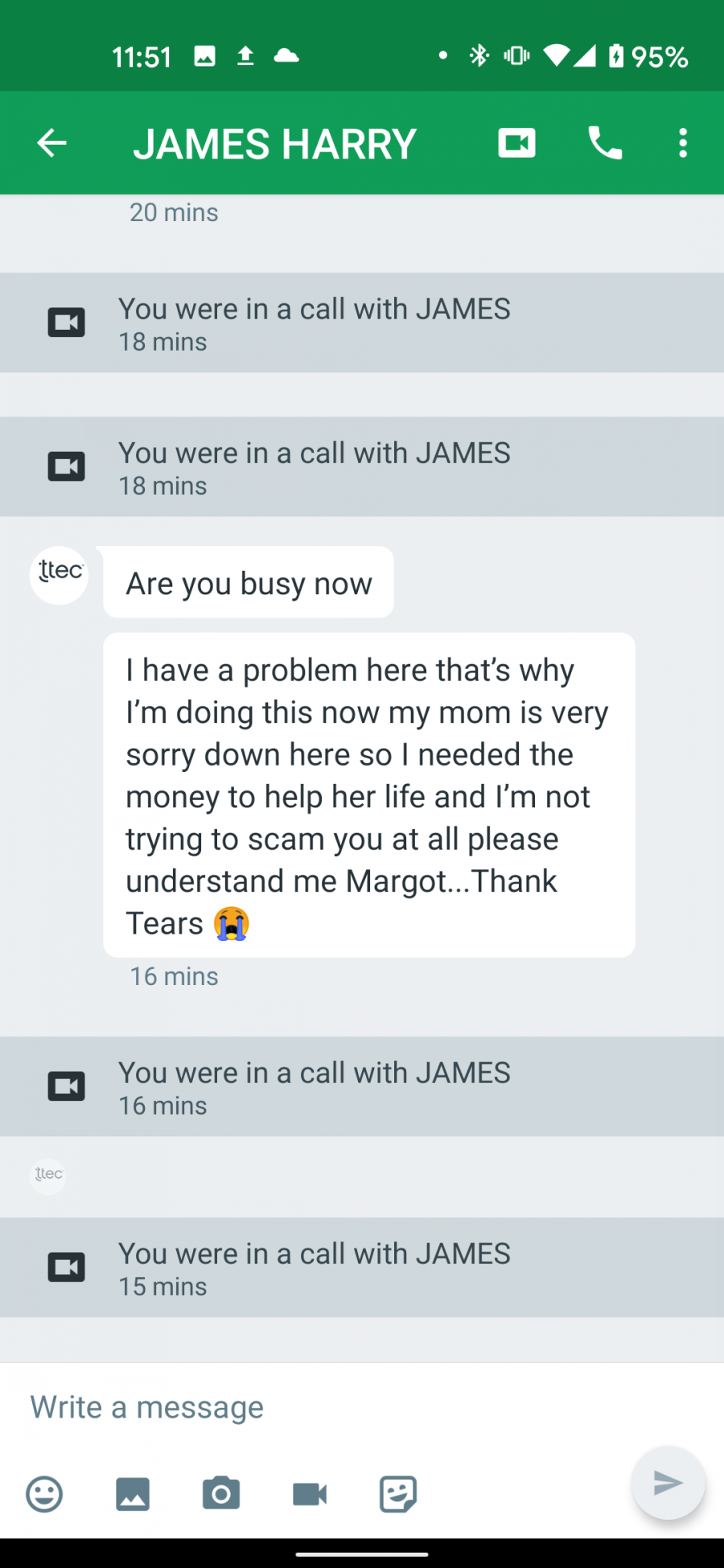
Task: Go back from the James Harry chat
Action: point(51,144)
